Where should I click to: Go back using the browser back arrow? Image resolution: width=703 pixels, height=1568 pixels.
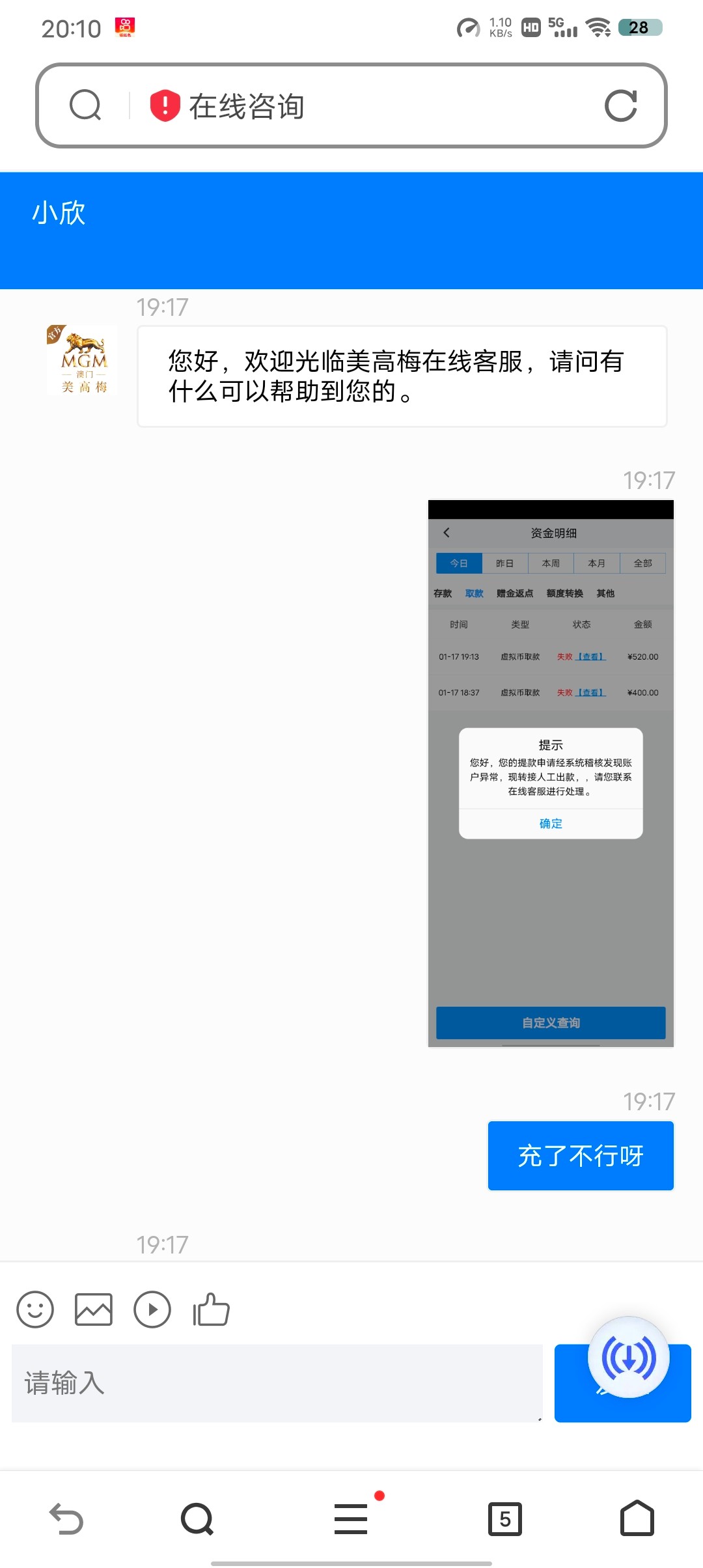(66, 1519)
